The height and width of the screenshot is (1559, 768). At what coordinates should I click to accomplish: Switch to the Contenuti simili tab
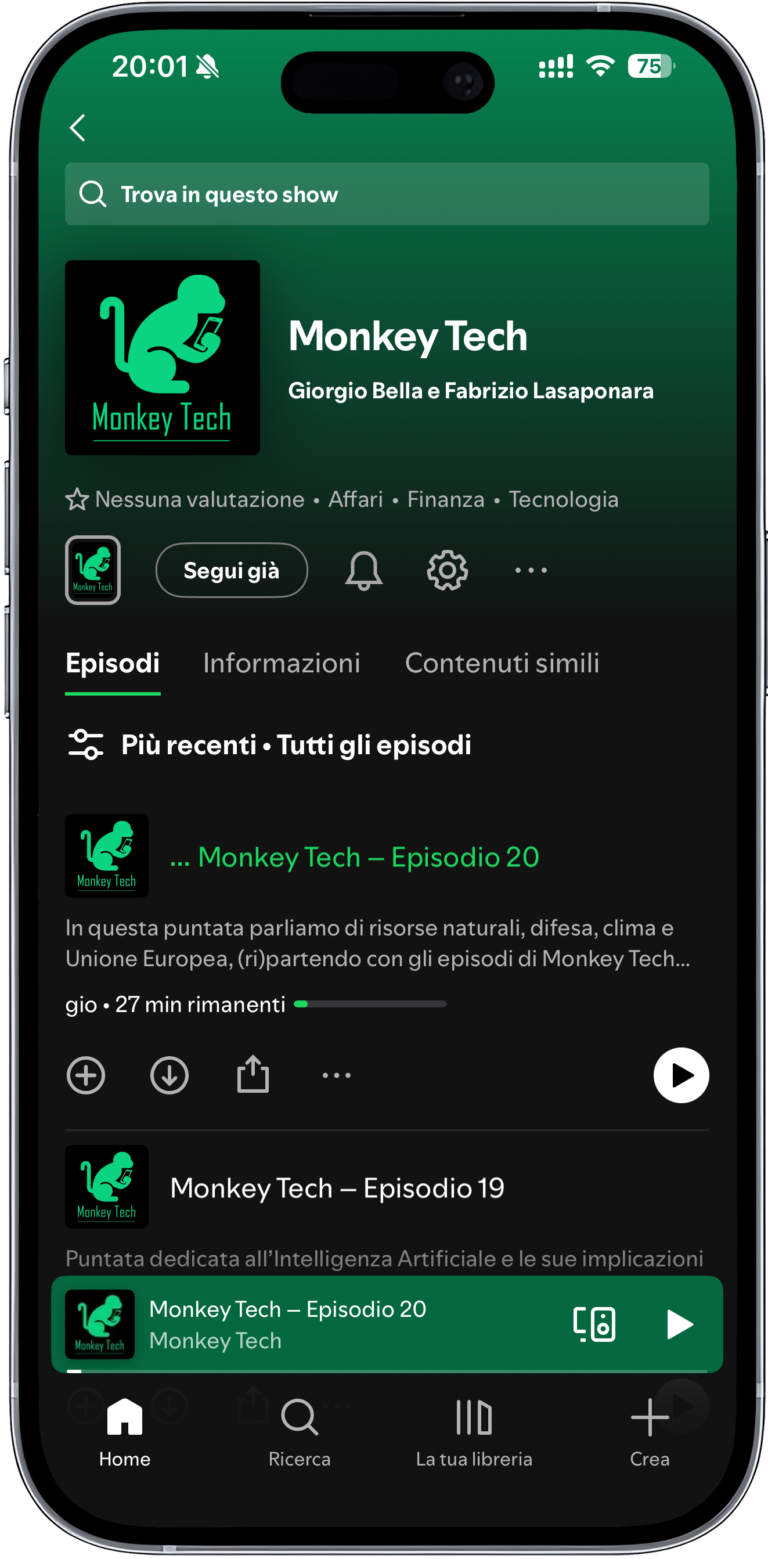[x=502, y=663]
